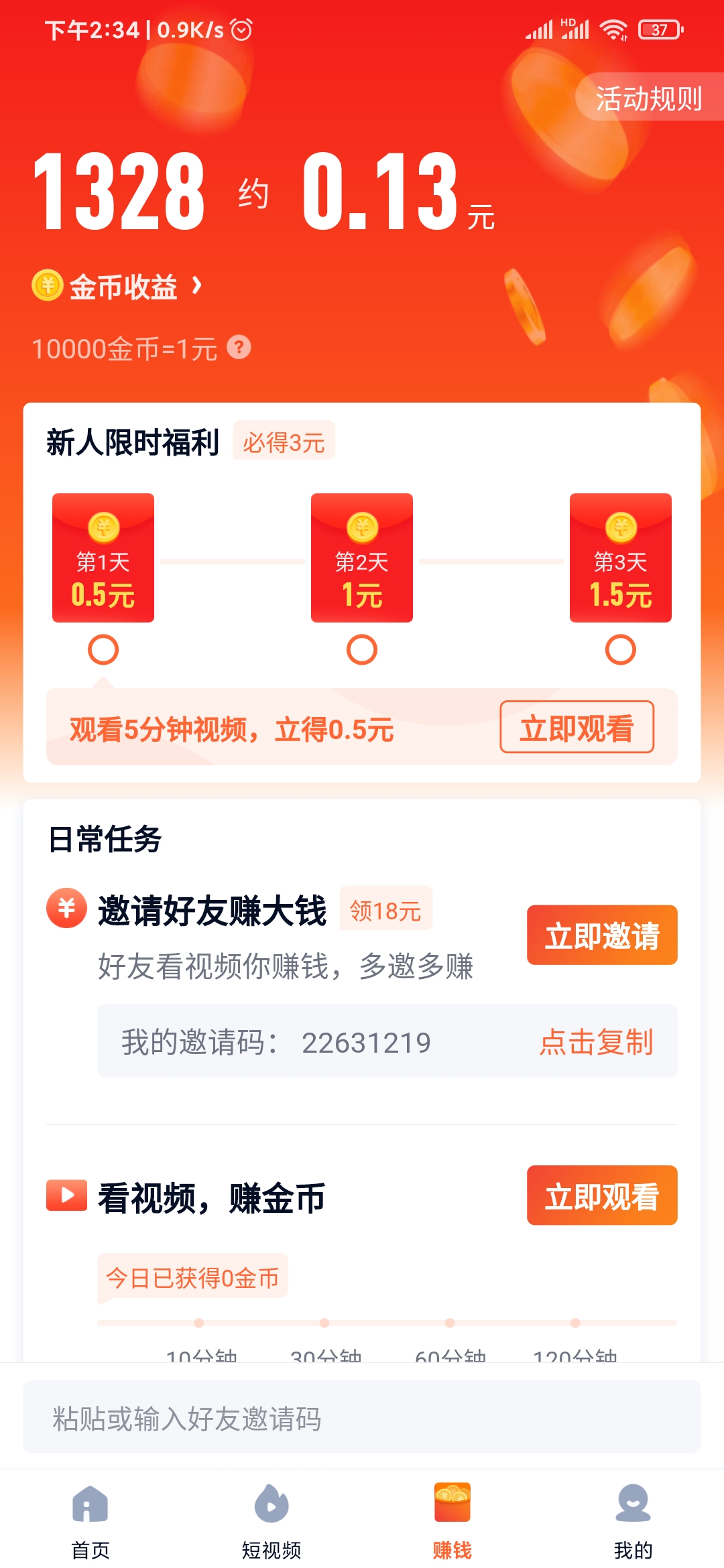Focus the 粘贴或输入好友邀请码 field
The width and height of the screenshot is (724, 1568).
click(x=362, y=1417)
